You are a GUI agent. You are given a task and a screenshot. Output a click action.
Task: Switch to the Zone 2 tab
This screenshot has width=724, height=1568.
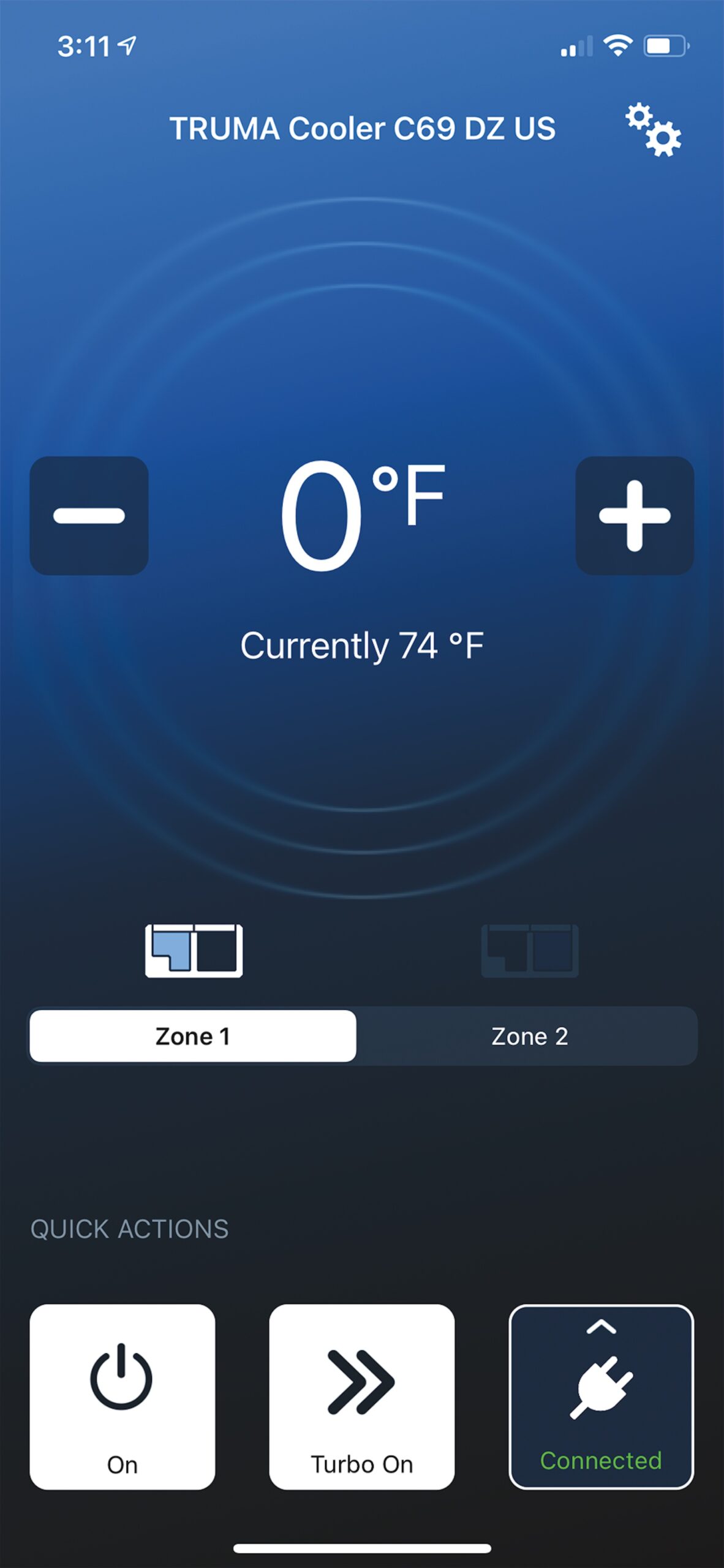(529, 1036)
